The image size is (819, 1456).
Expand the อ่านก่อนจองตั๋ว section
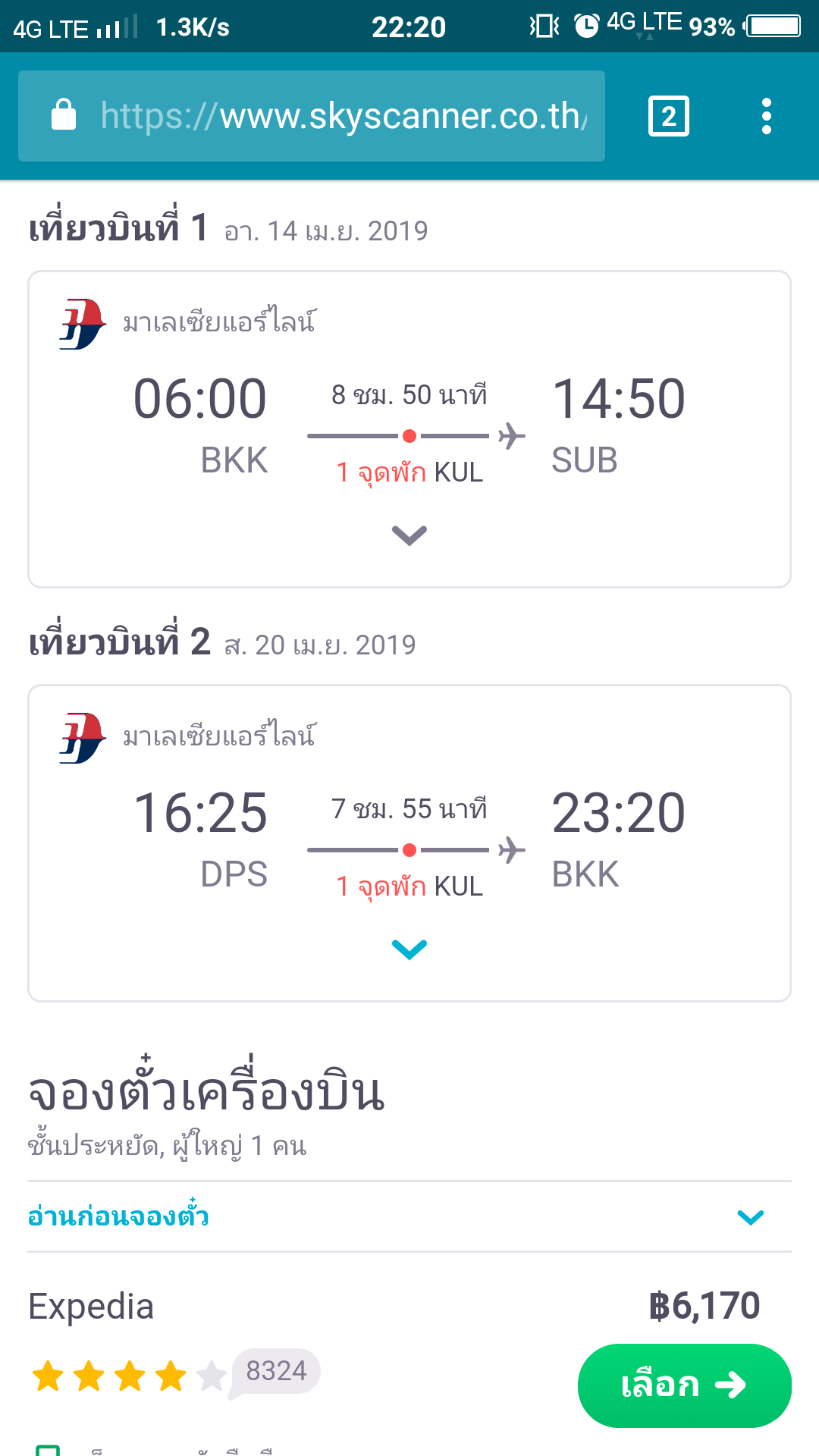(x=750, y=1217)
